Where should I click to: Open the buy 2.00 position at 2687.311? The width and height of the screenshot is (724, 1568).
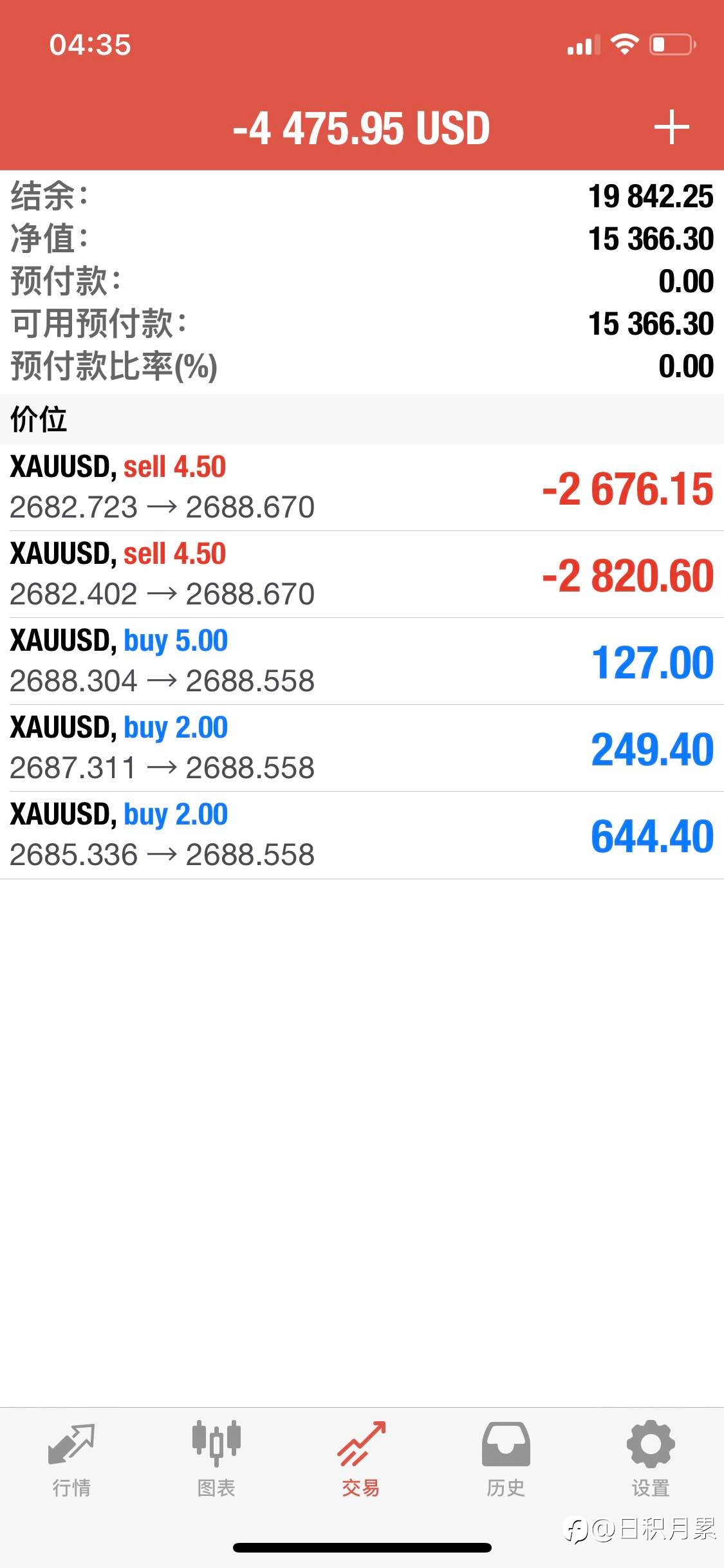pos(362,748)
